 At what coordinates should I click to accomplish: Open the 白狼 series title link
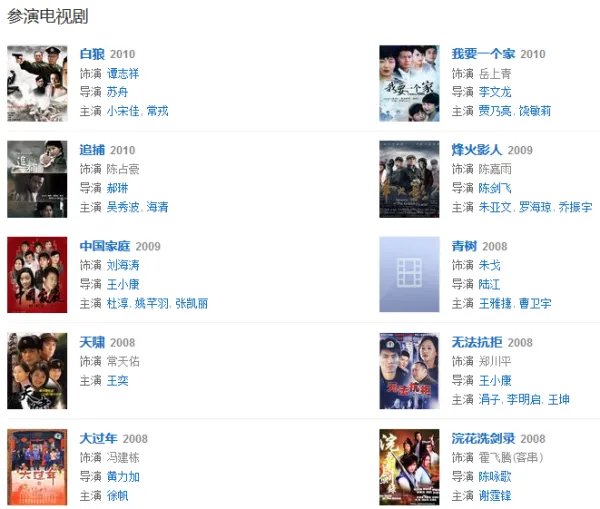pos(92,54)
